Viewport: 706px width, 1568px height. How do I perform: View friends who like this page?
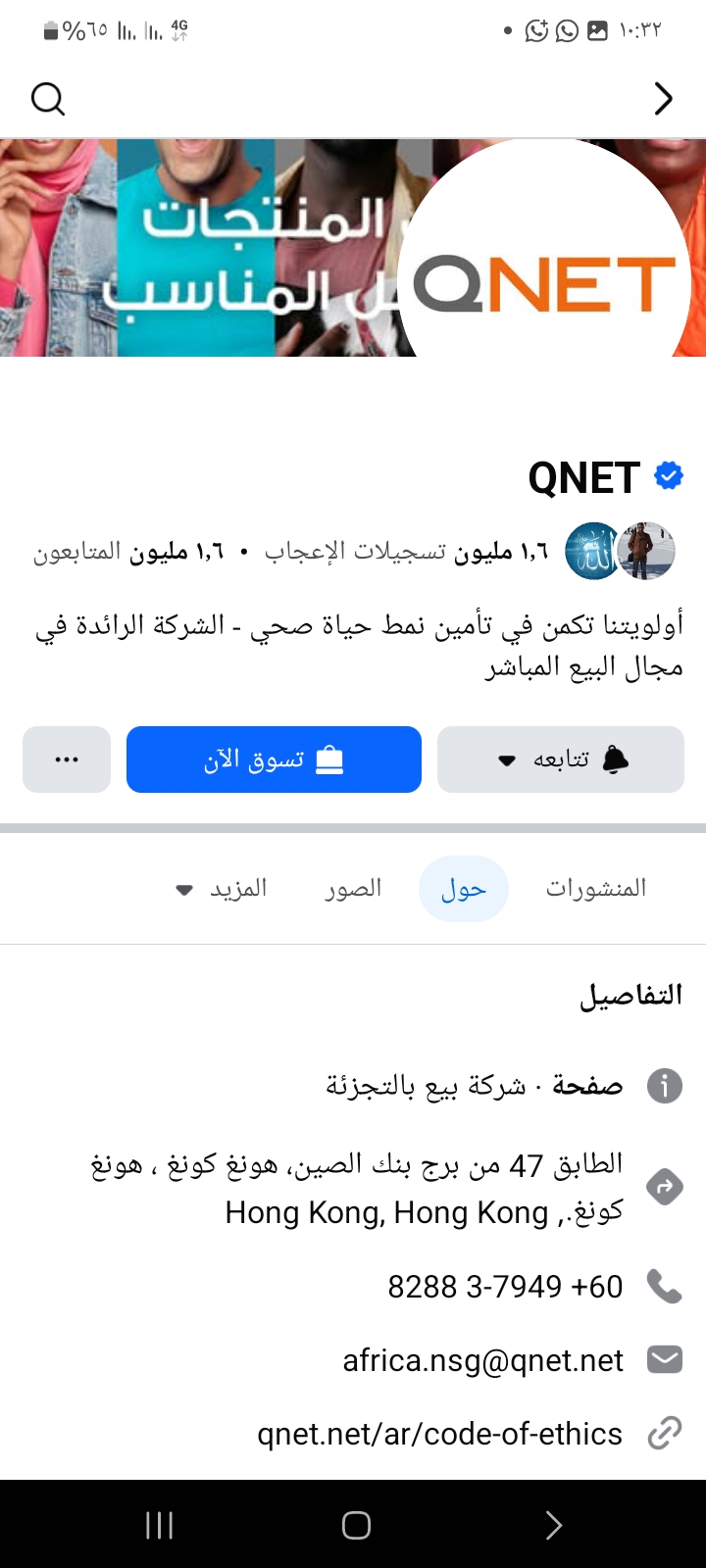pos(620,552)
